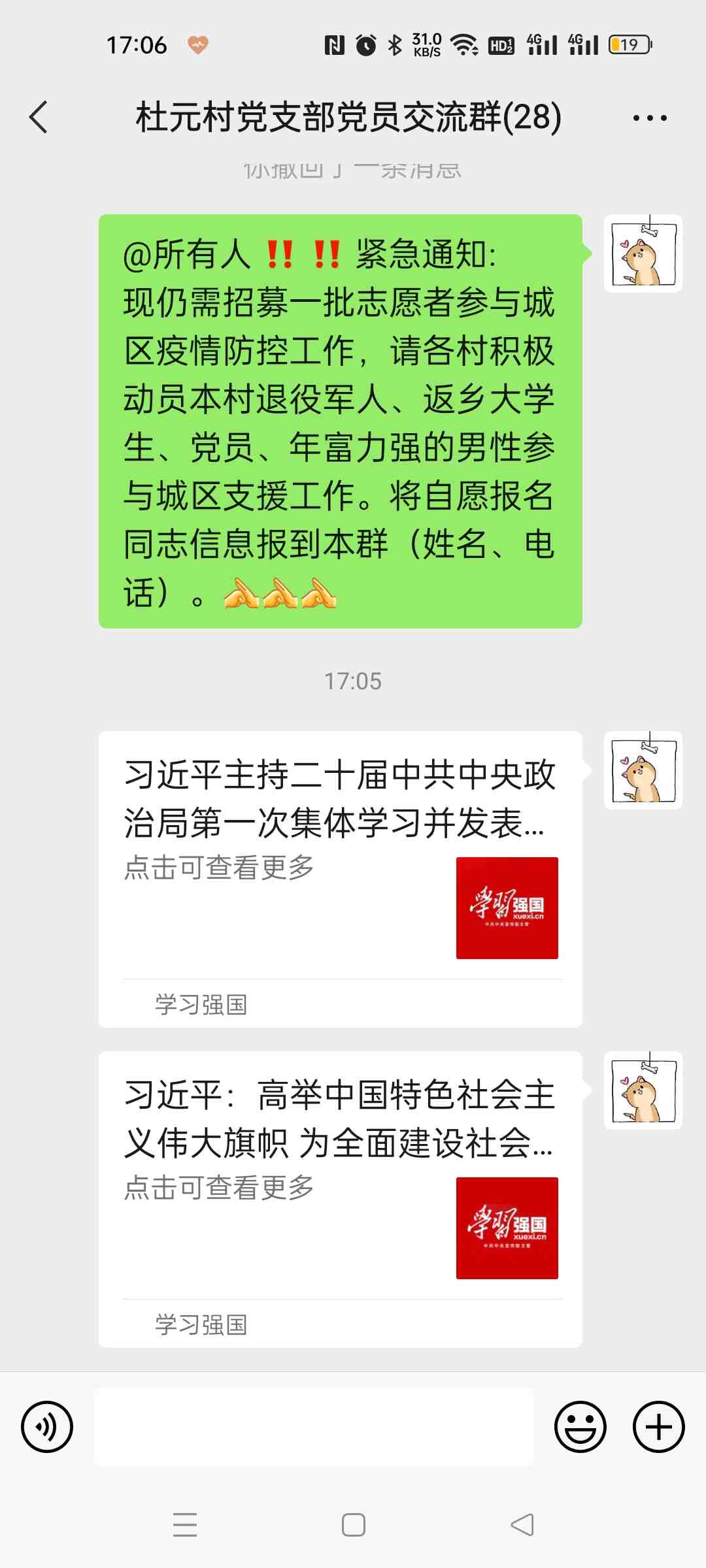Open the system recent apps button
Screen dimensions: 706x1568
(x=185, y=1525)
